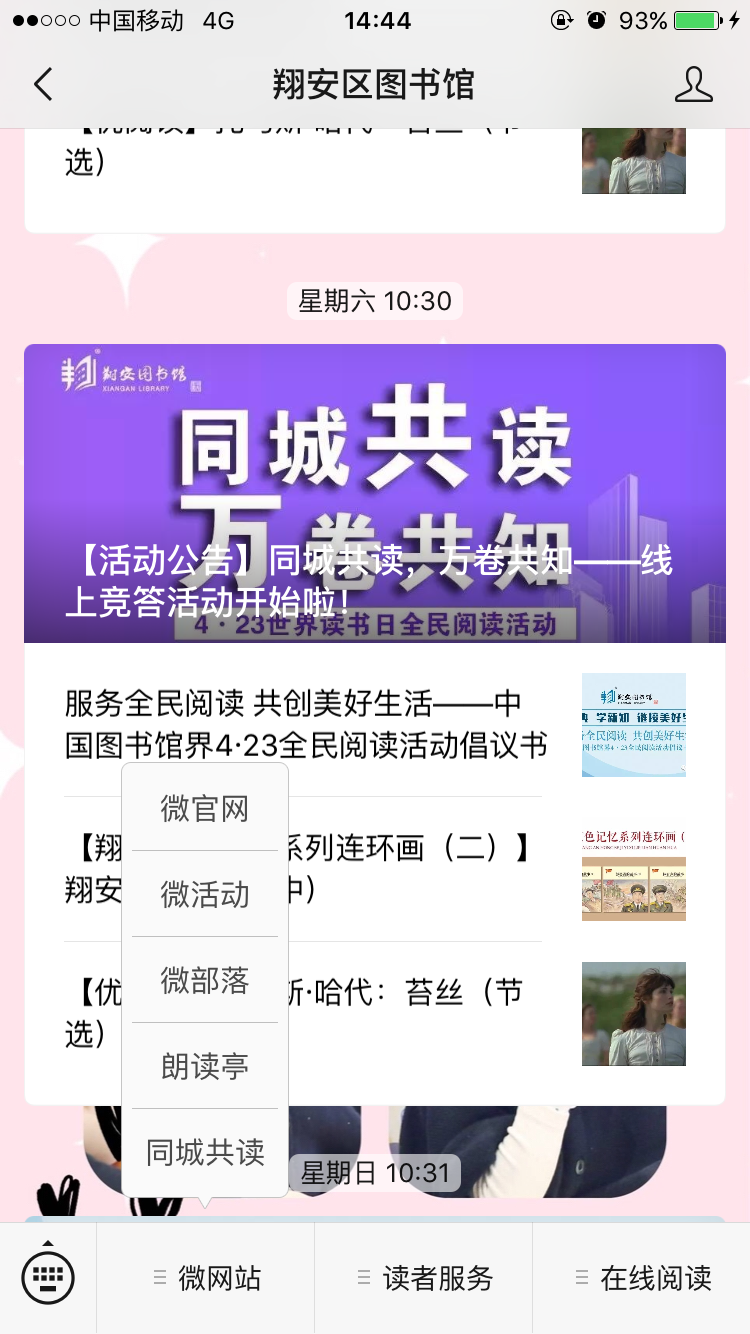
Task: Select 微活动 from the popup menu
Action: pyautogui.click(x=205, y=894)
